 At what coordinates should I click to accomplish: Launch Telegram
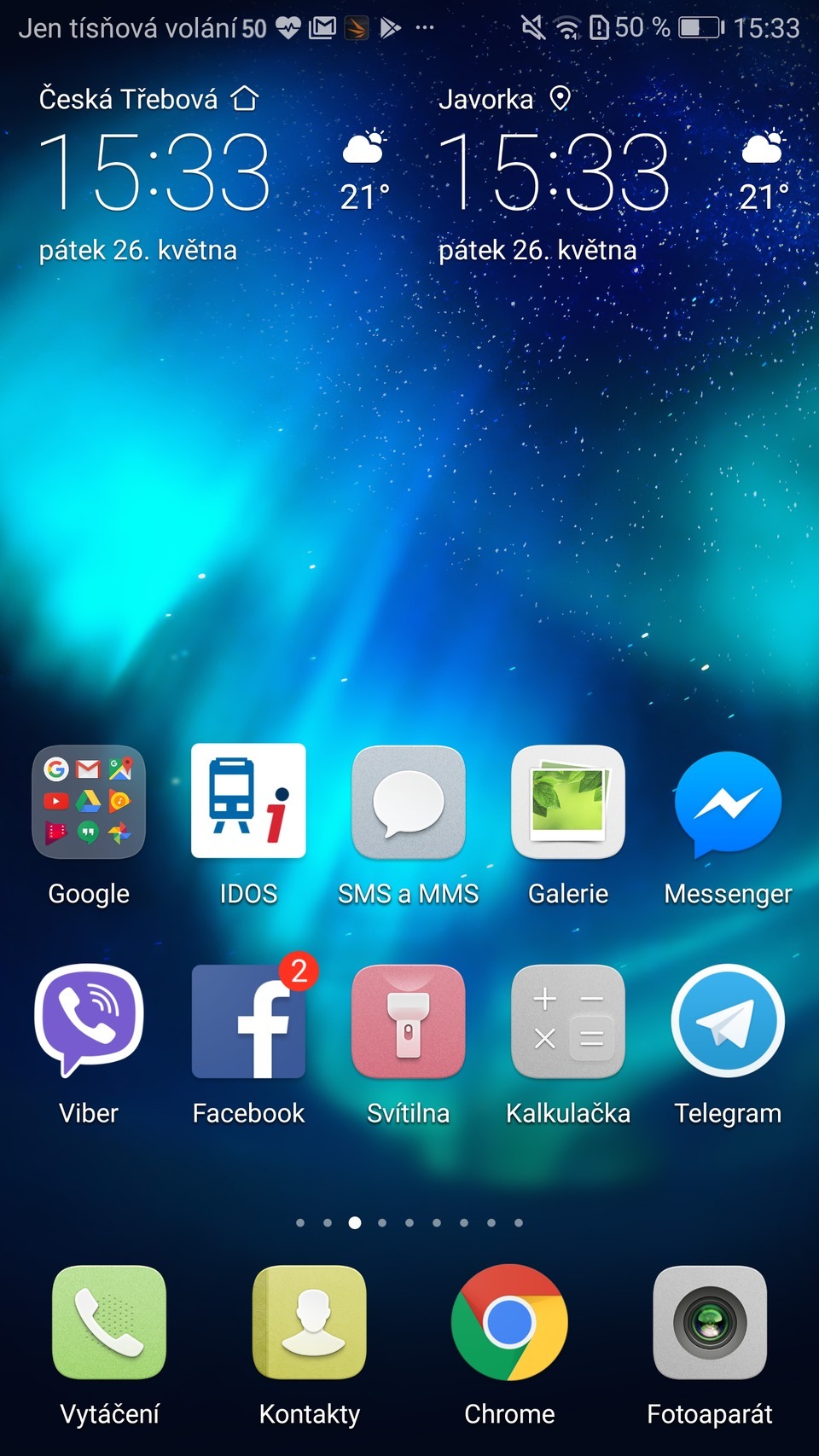click(727, 1021)
